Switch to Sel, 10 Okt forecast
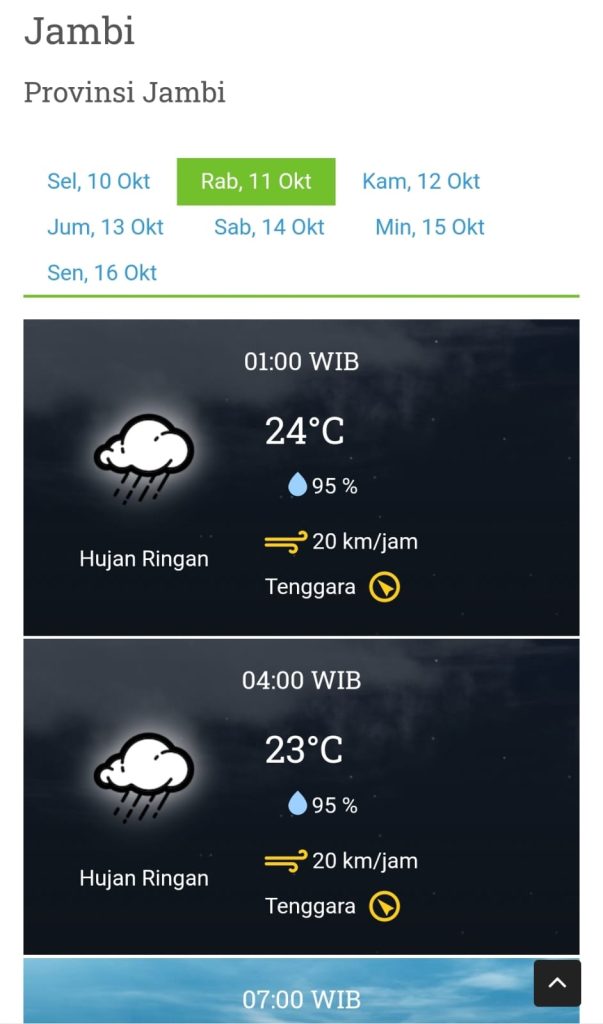 pyautogui.click(x=99, y=181)
